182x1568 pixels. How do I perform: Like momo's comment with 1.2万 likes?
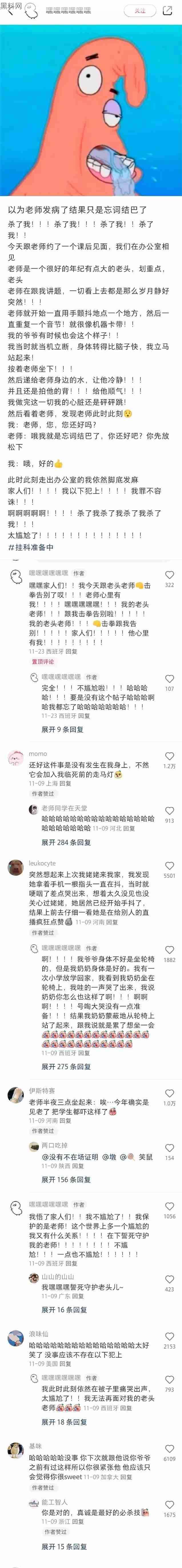(x=169, y=756)
